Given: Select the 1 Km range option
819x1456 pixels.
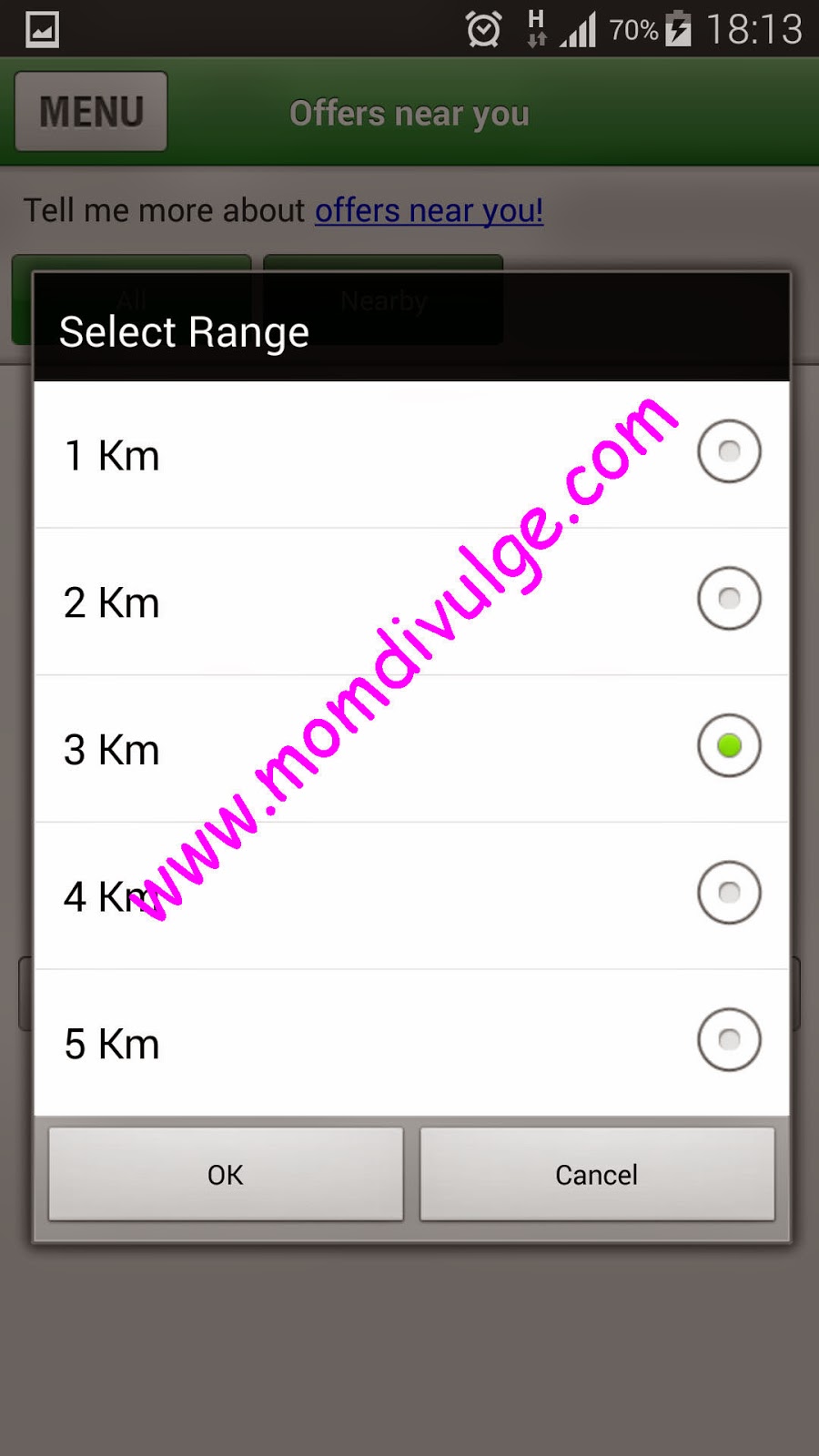Looking at the screenshot, I should (x=728, y=451).
